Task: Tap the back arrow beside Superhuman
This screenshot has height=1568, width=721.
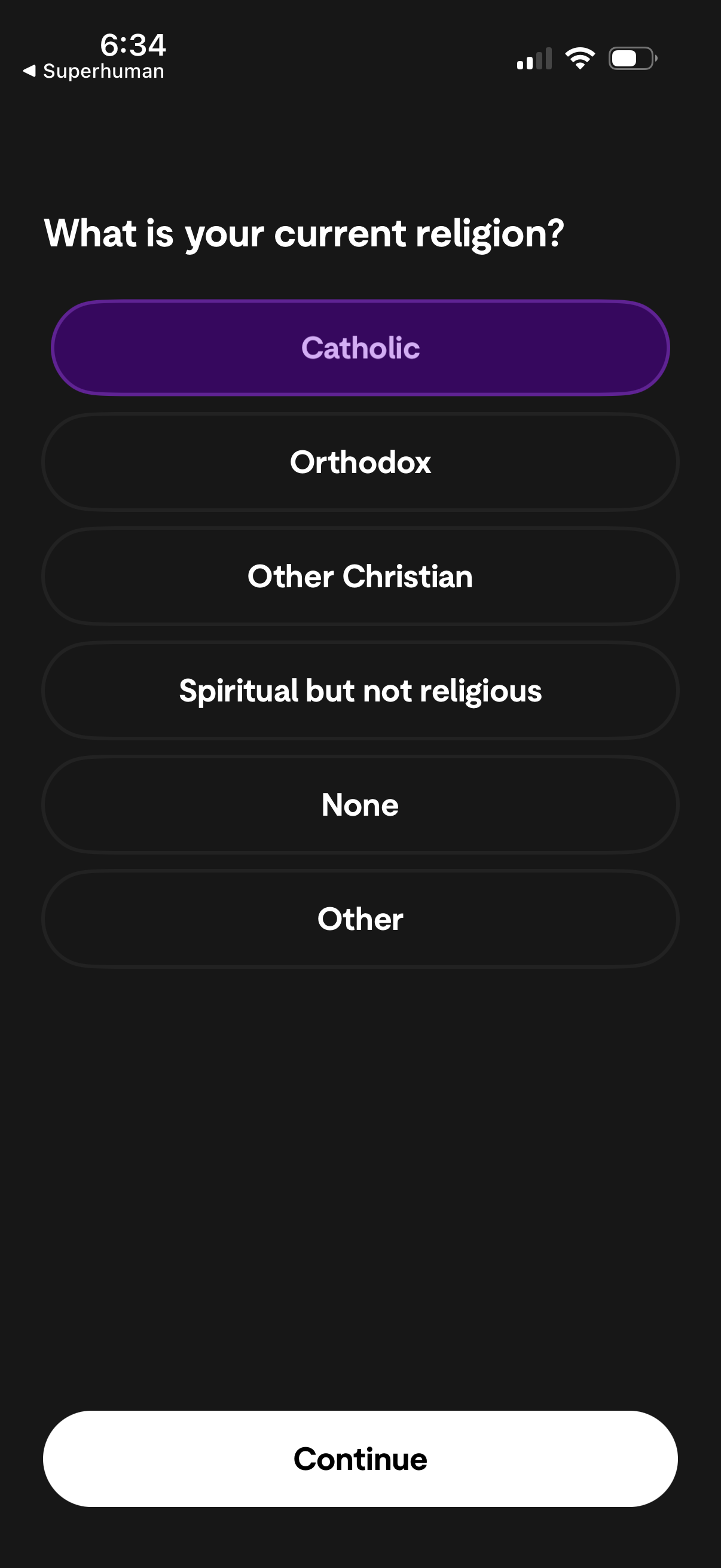Action: [29, 71]
